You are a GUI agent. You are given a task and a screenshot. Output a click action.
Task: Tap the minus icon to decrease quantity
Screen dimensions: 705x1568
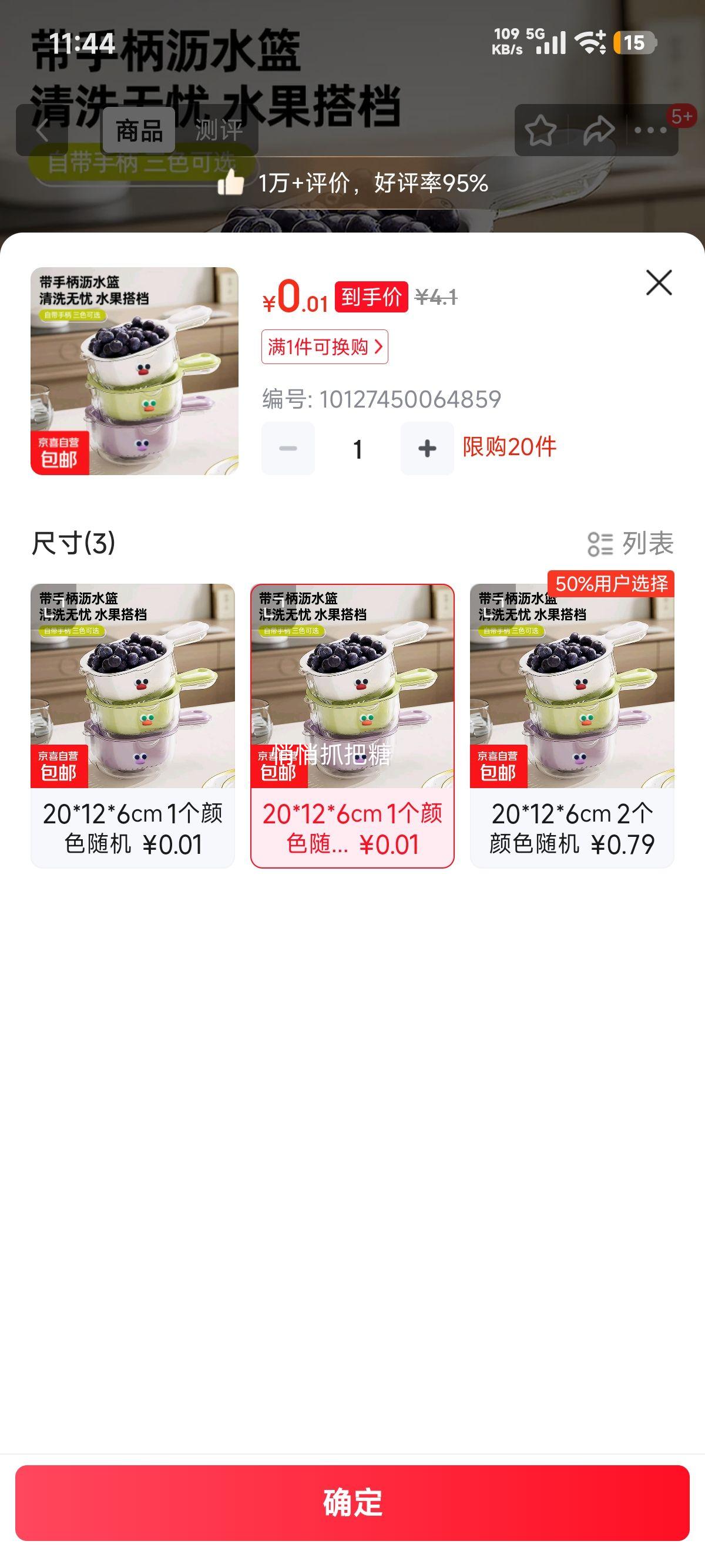point(286,449)
